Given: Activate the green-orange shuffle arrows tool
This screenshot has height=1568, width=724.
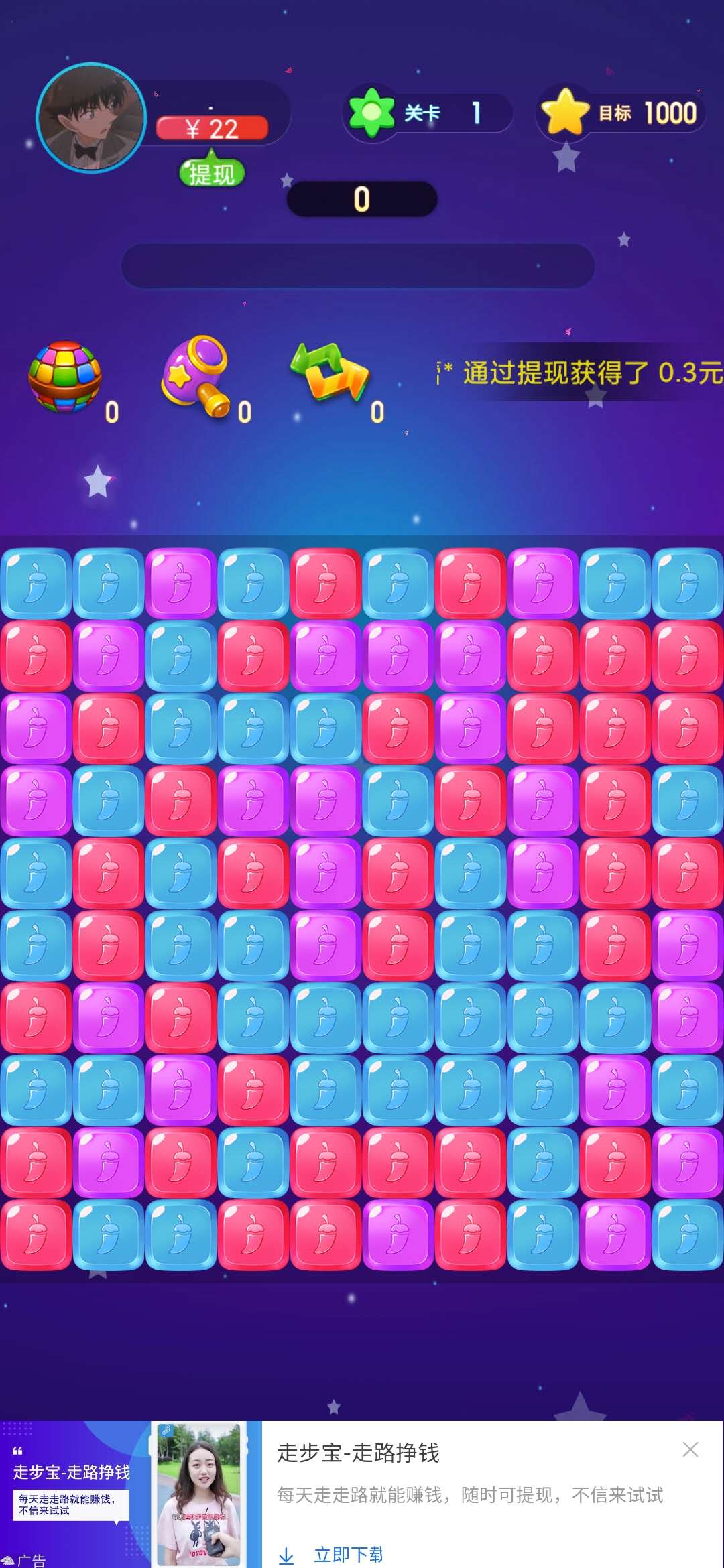Looking at the screenshot, I should pos(330,373).
